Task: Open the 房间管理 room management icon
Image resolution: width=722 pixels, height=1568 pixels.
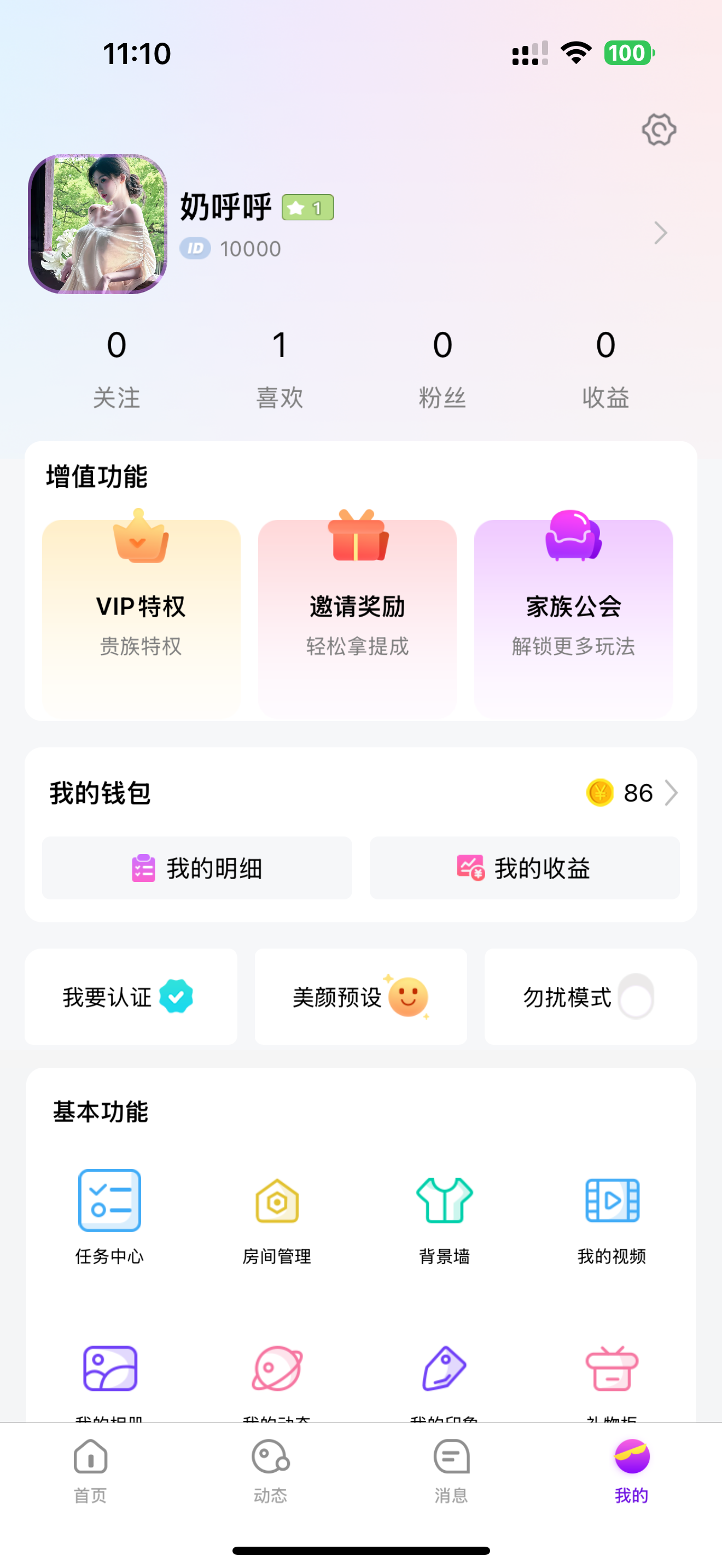Action: click(277, 1201)
